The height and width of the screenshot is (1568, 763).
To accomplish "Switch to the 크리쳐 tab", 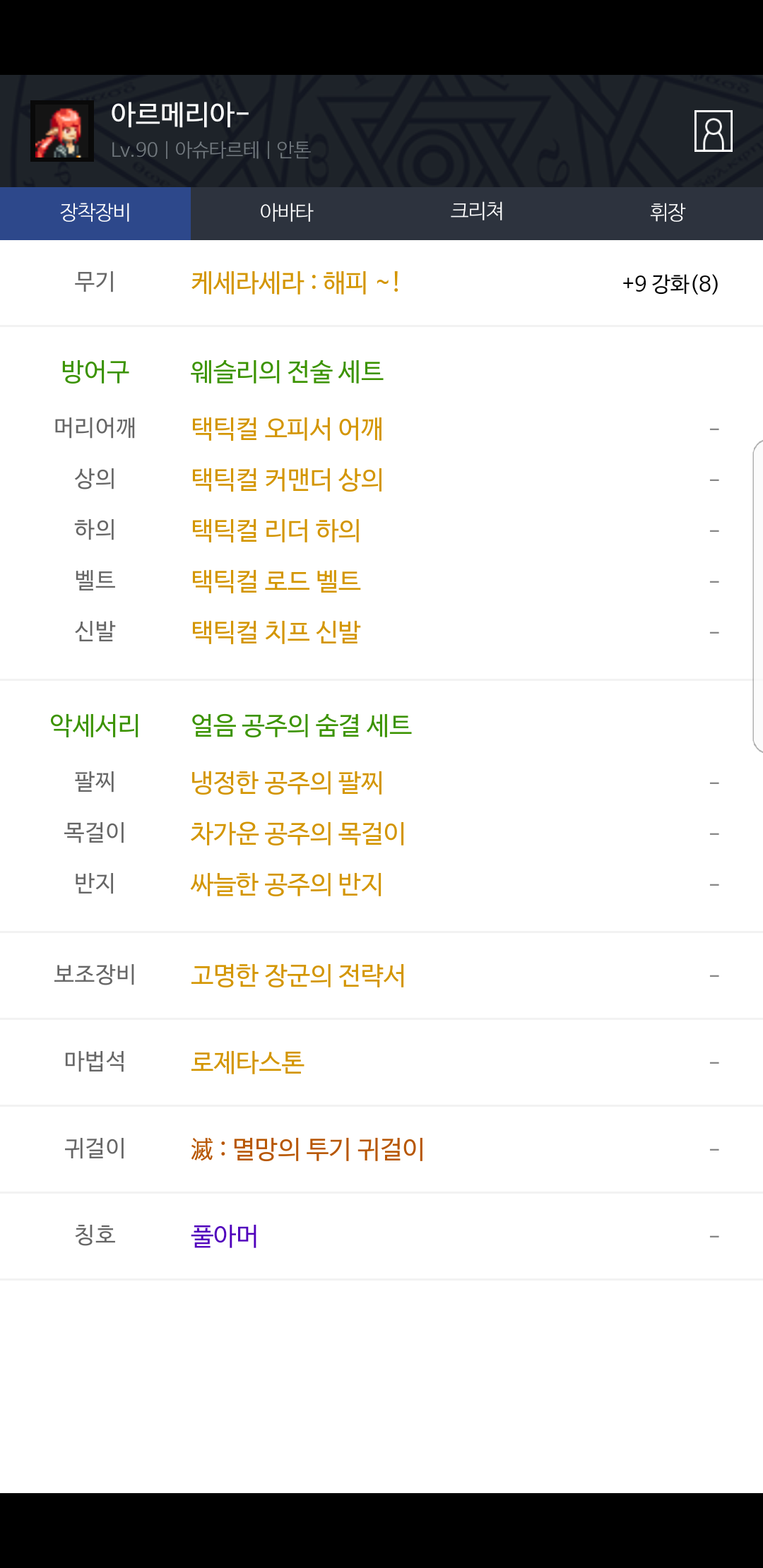I will 477,213.
